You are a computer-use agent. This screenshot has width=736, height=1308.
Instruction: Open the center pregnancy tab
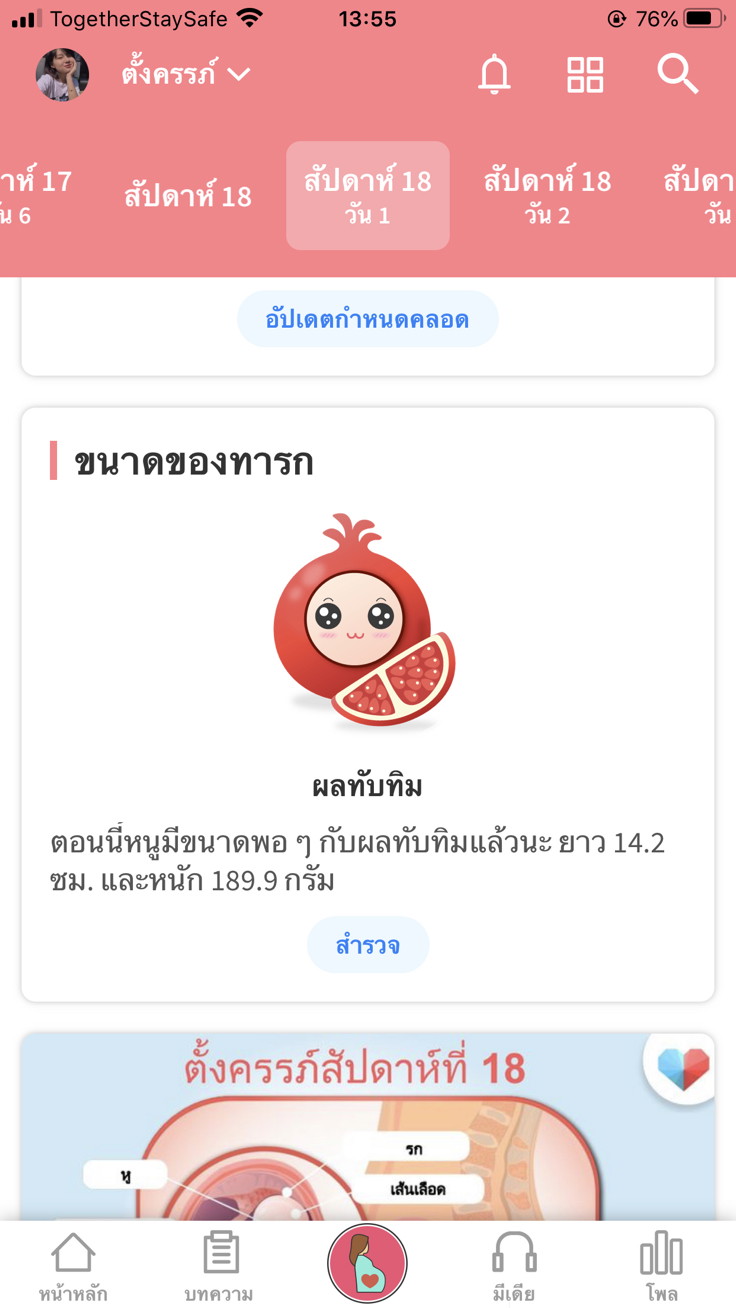coord(367,1264)
